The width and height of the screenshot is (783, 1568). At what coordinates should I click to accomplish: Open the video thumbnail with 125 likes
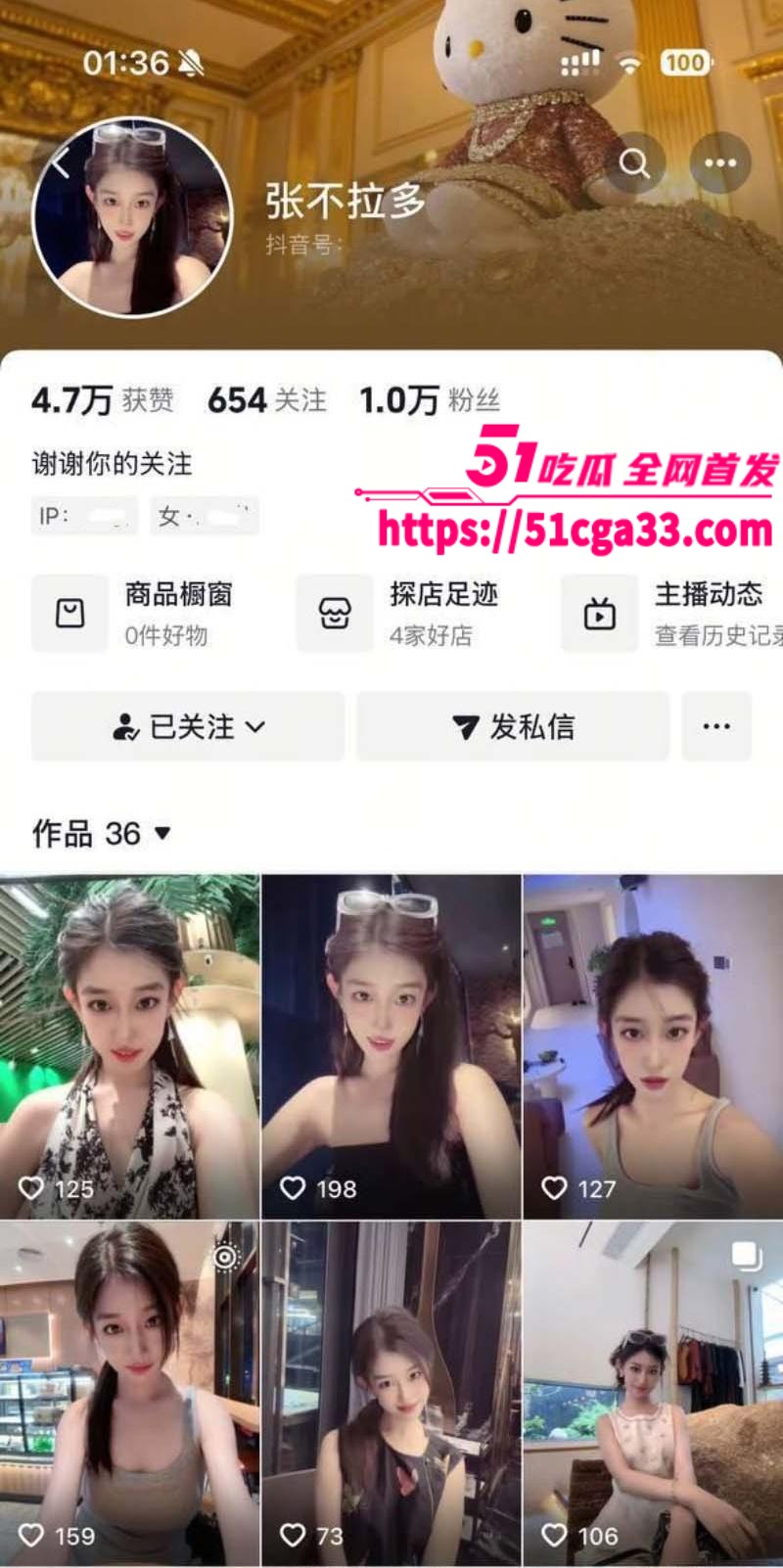point(129,1038)
